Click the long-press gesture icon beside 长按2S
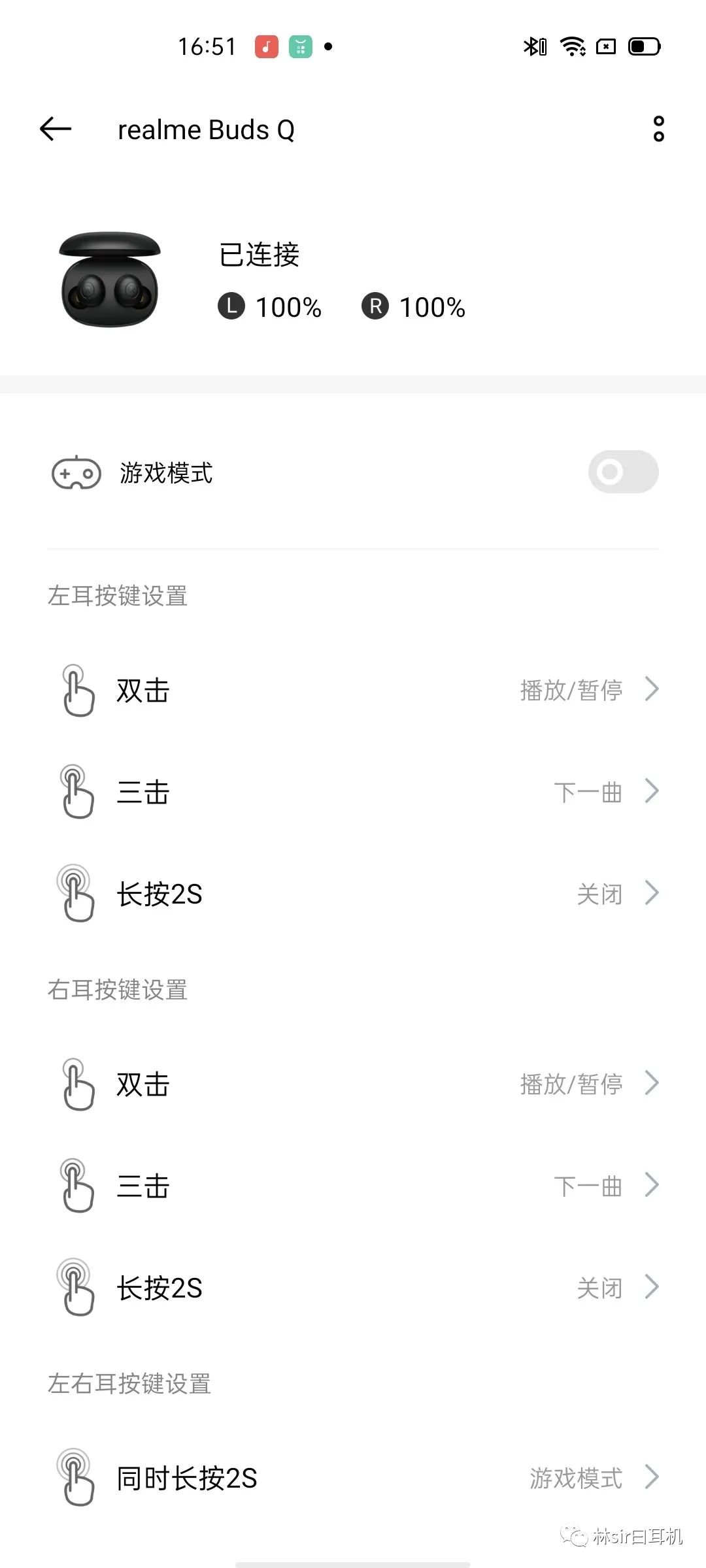Image resolution: width=706 pixels, height=1568 pixels. 78,894
